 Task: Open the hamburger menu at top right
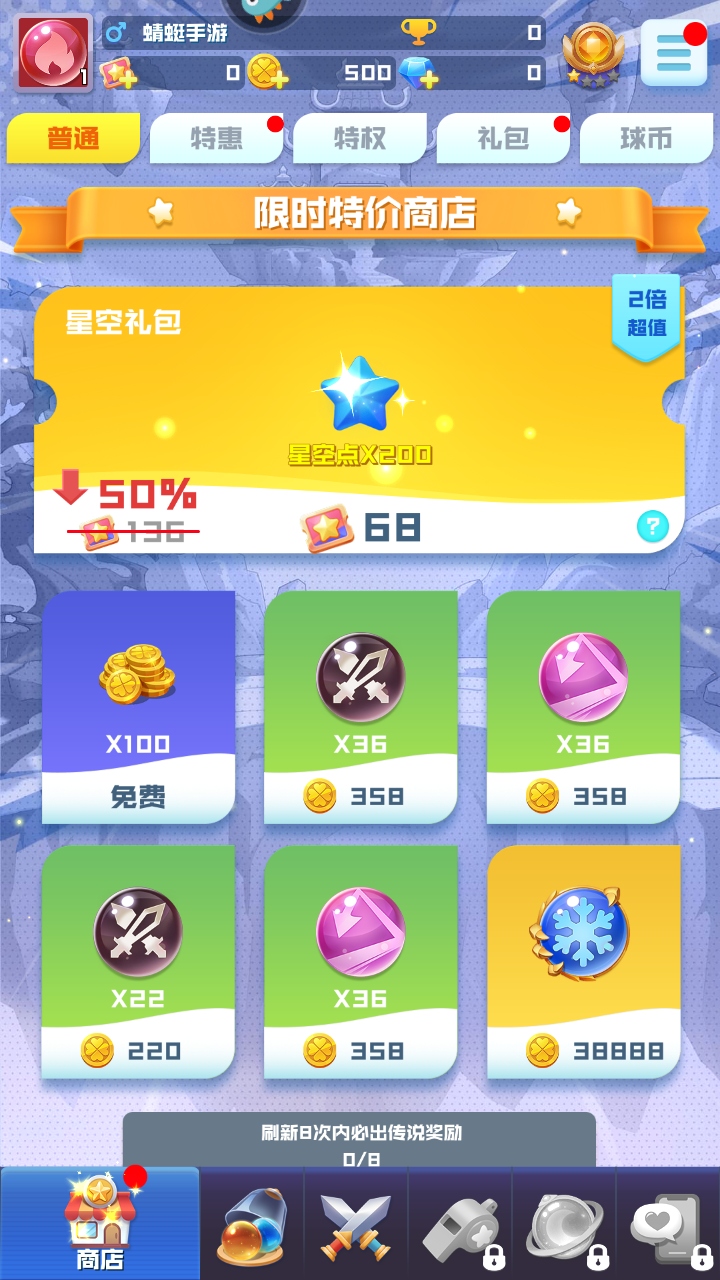pos(673,53)
